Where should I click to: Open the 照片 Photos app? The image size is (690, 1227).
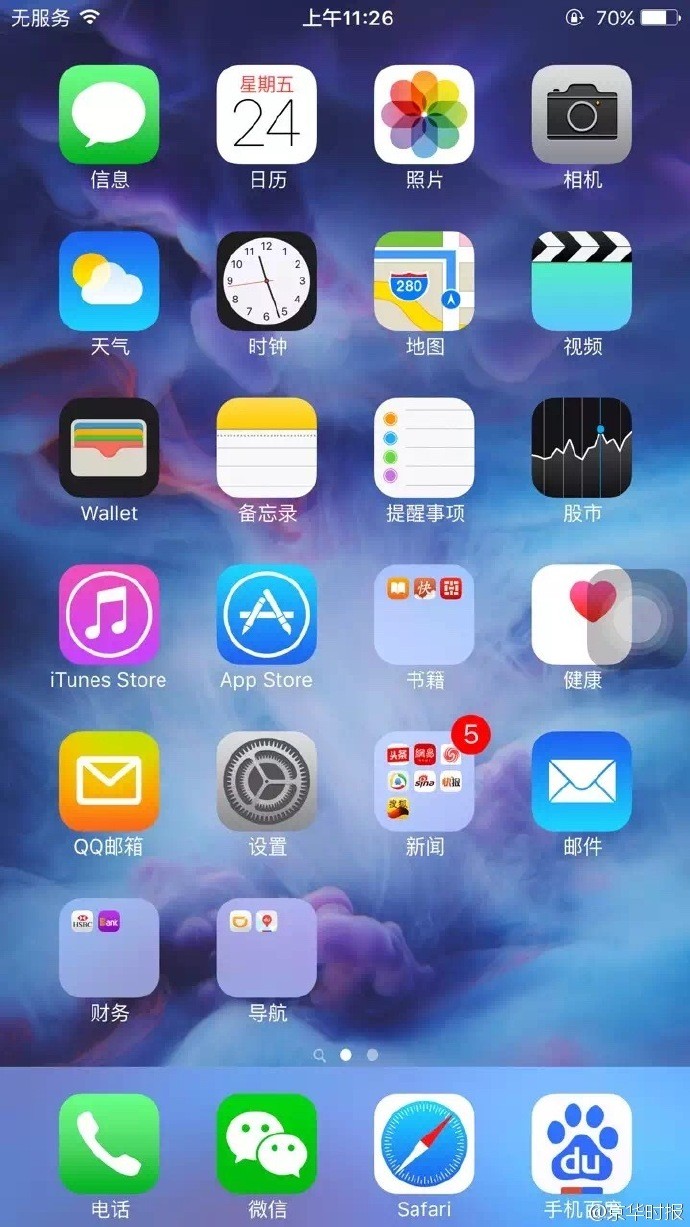[424, 115]
